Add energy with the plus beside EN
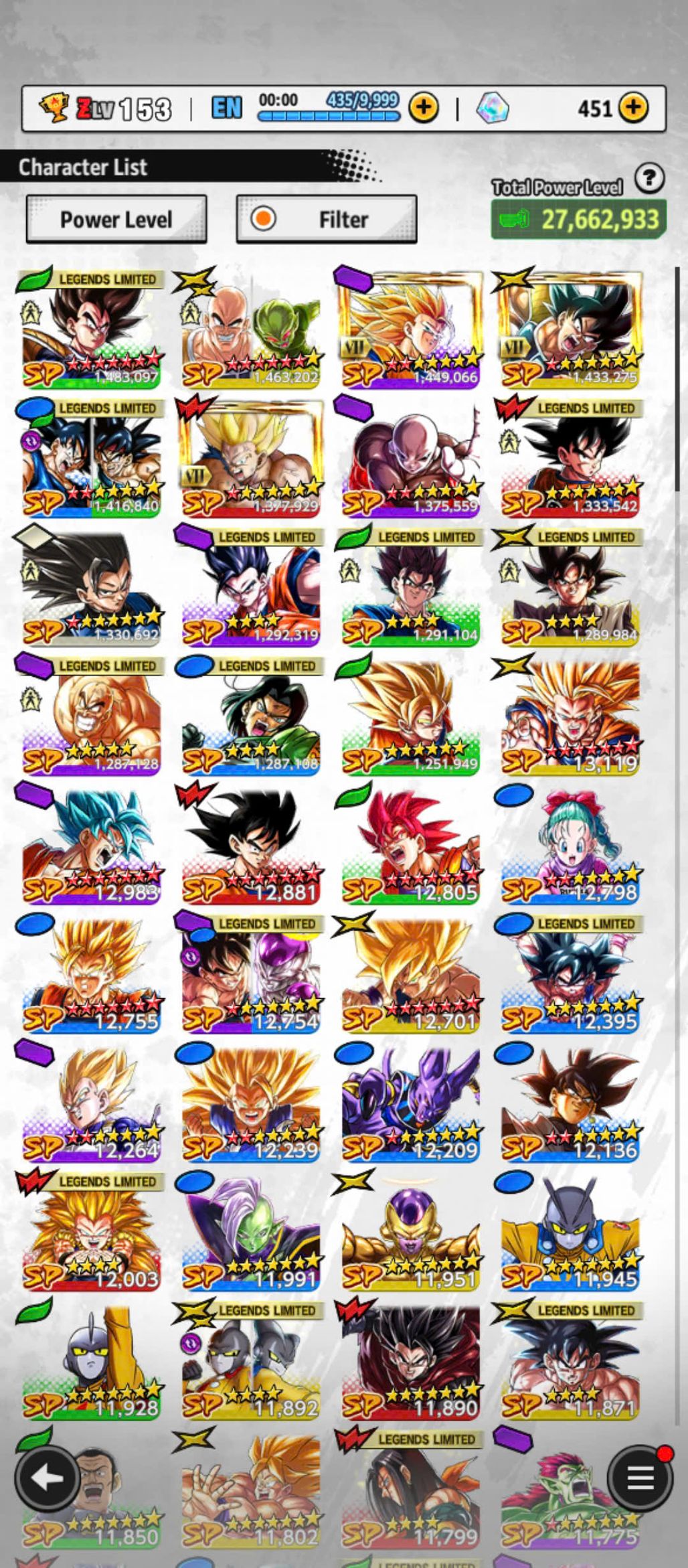Screen dimensions: 688x1568 coord(424,107)
